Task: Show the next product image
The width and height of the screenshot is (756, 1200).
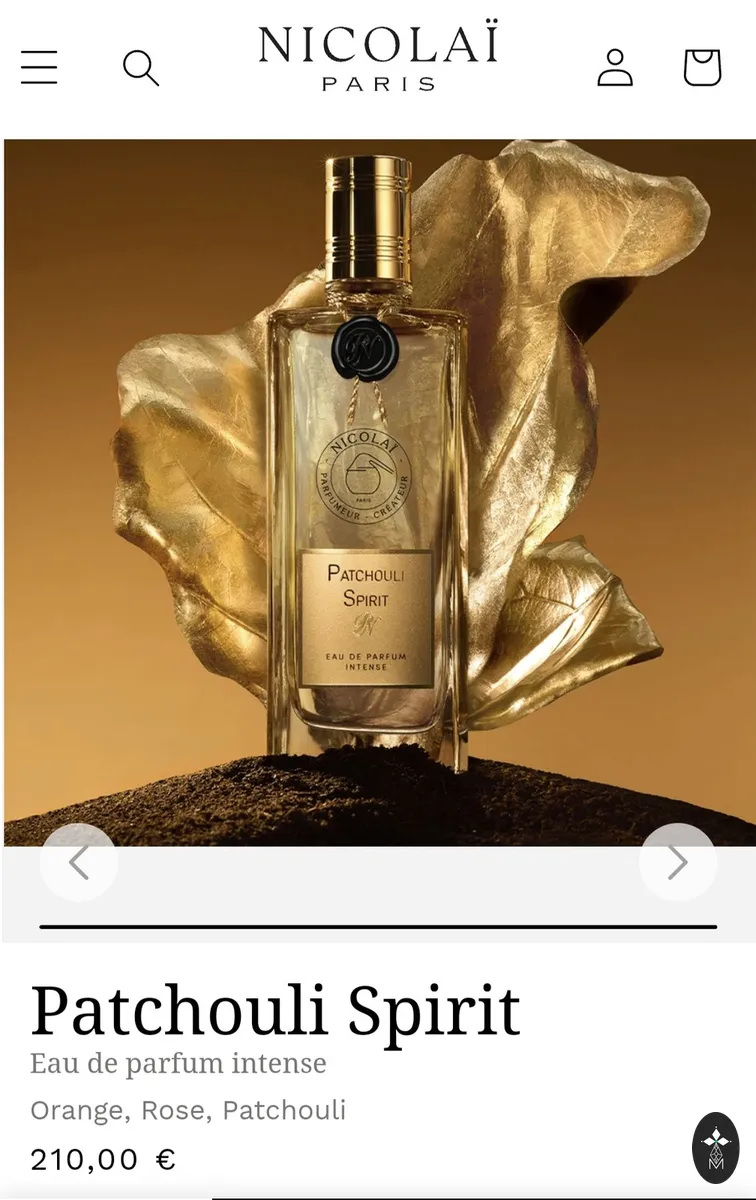Action: (678, 862)
